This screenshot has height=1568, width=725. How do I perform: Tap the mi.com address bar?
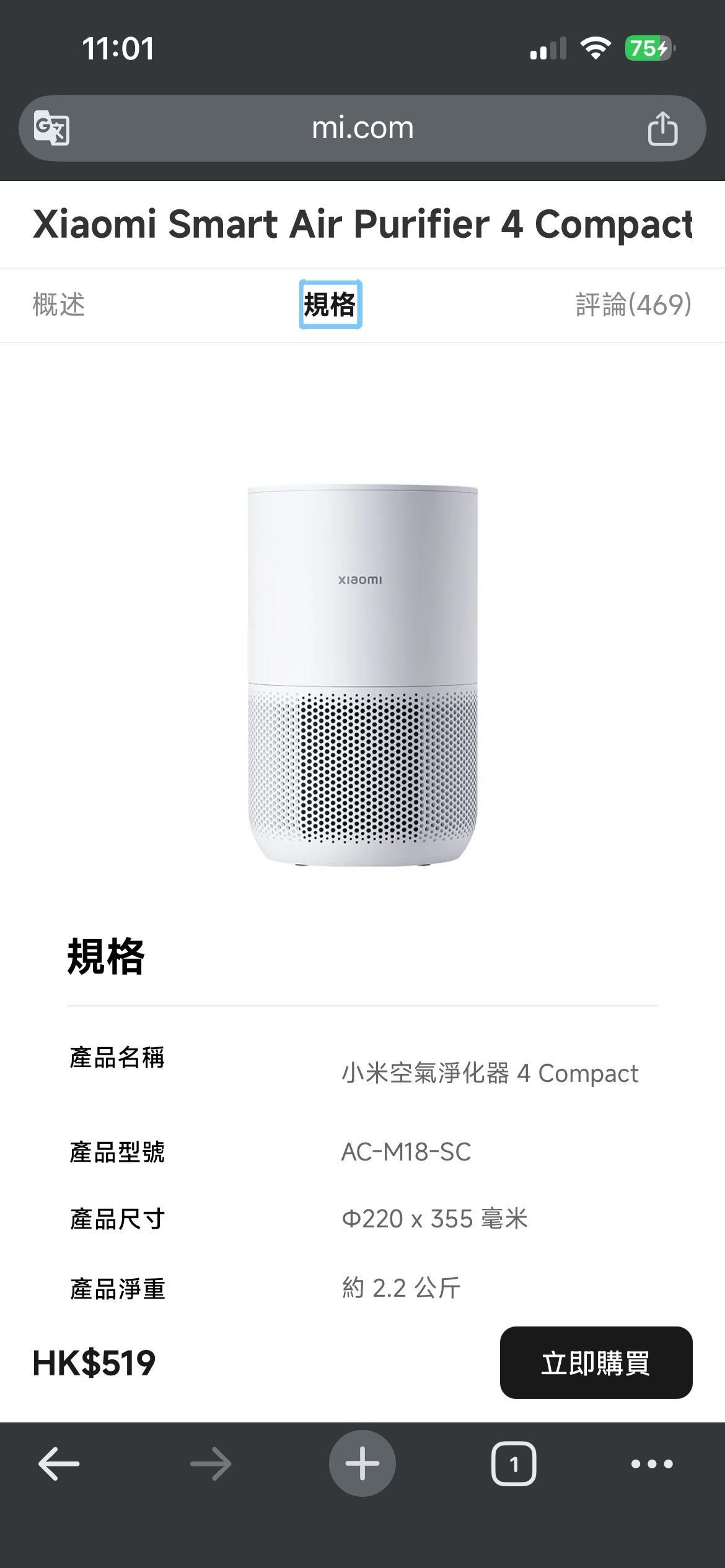click(362, 127)
